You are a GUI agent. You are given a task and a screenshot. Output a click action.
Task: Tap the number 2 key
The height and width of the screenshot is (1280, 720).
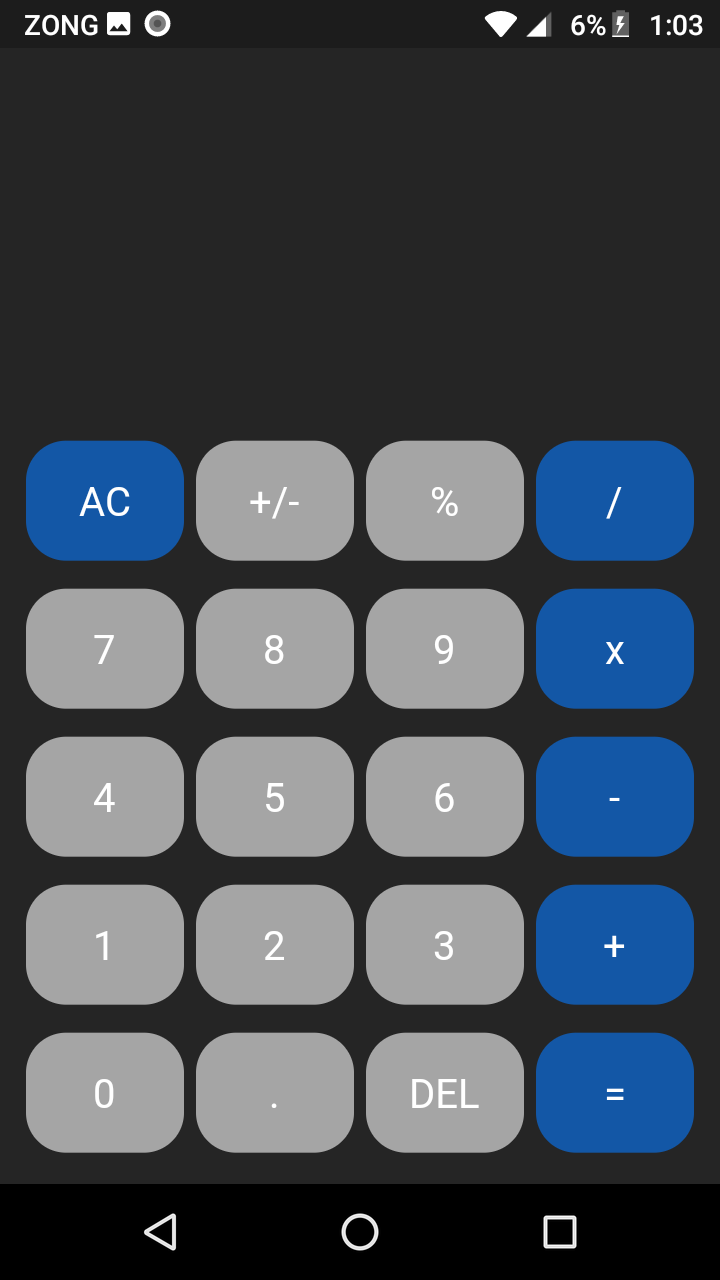(274, 944)
